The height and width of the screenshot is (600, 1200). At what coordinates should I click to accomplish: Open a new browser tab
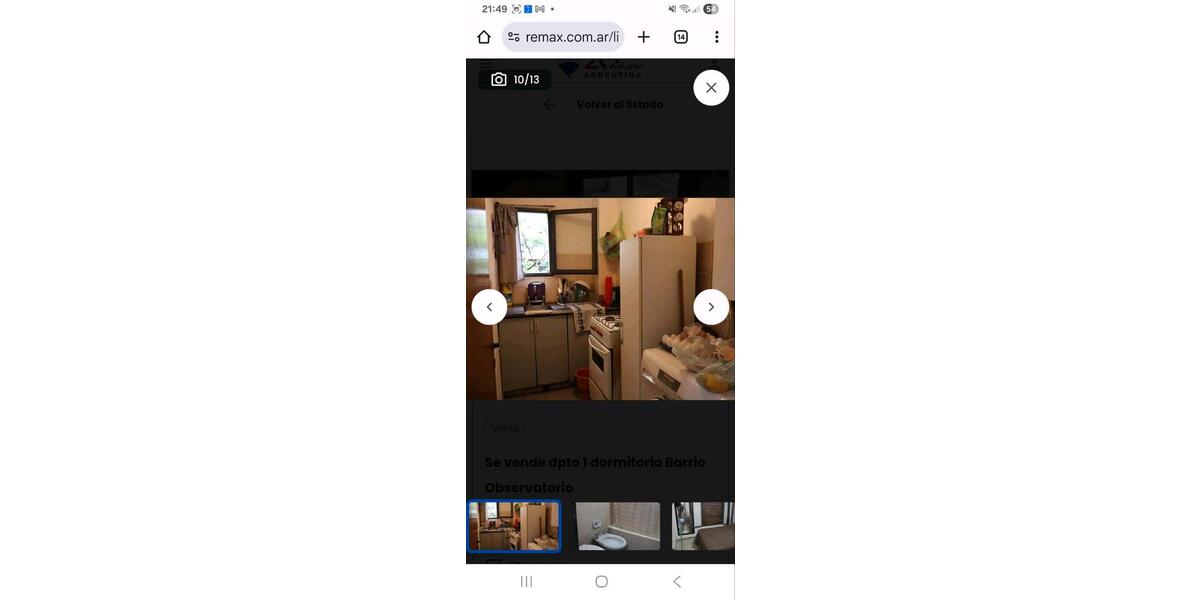[644, 37]
